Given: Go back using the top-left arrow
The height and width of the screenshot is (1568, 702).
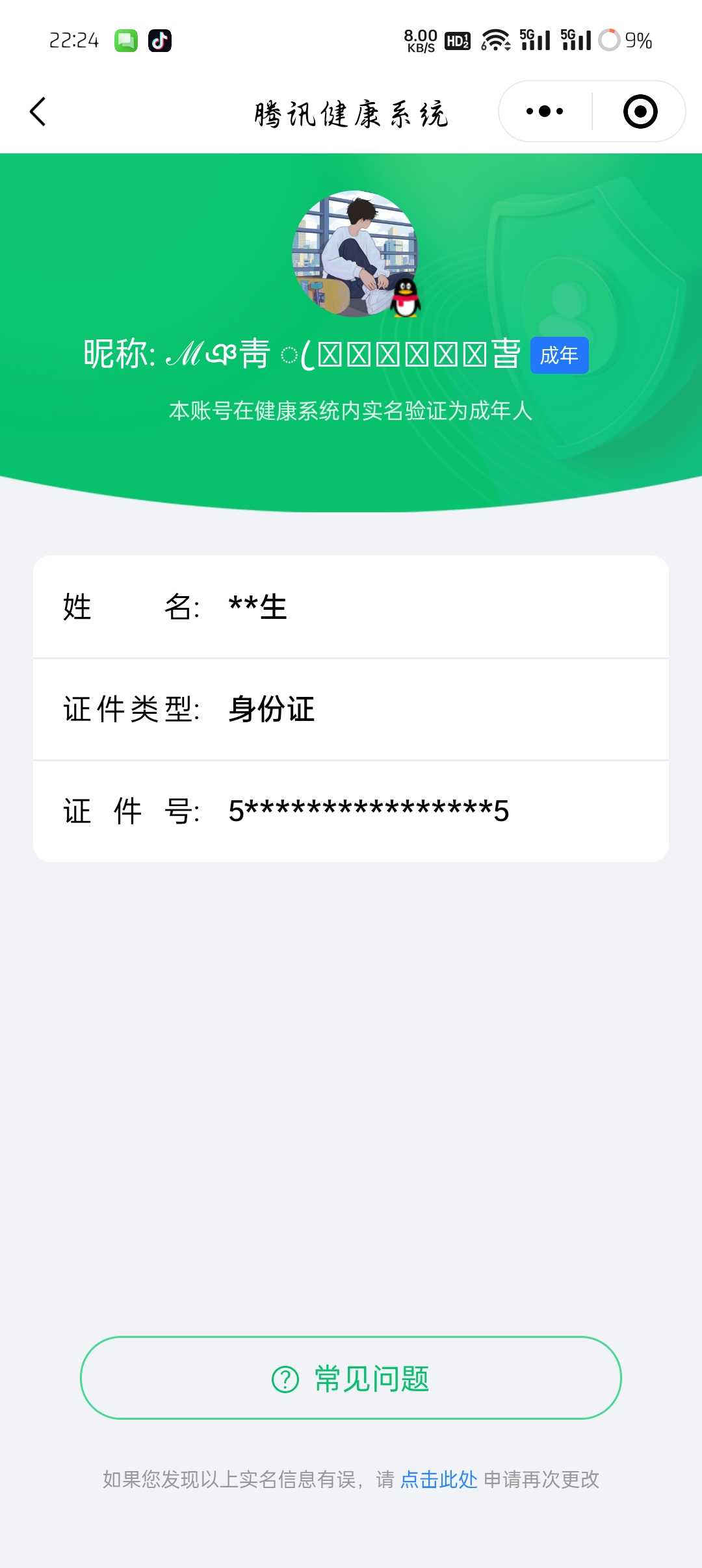Looking at the screenshot, I should (x=38, y=112).
